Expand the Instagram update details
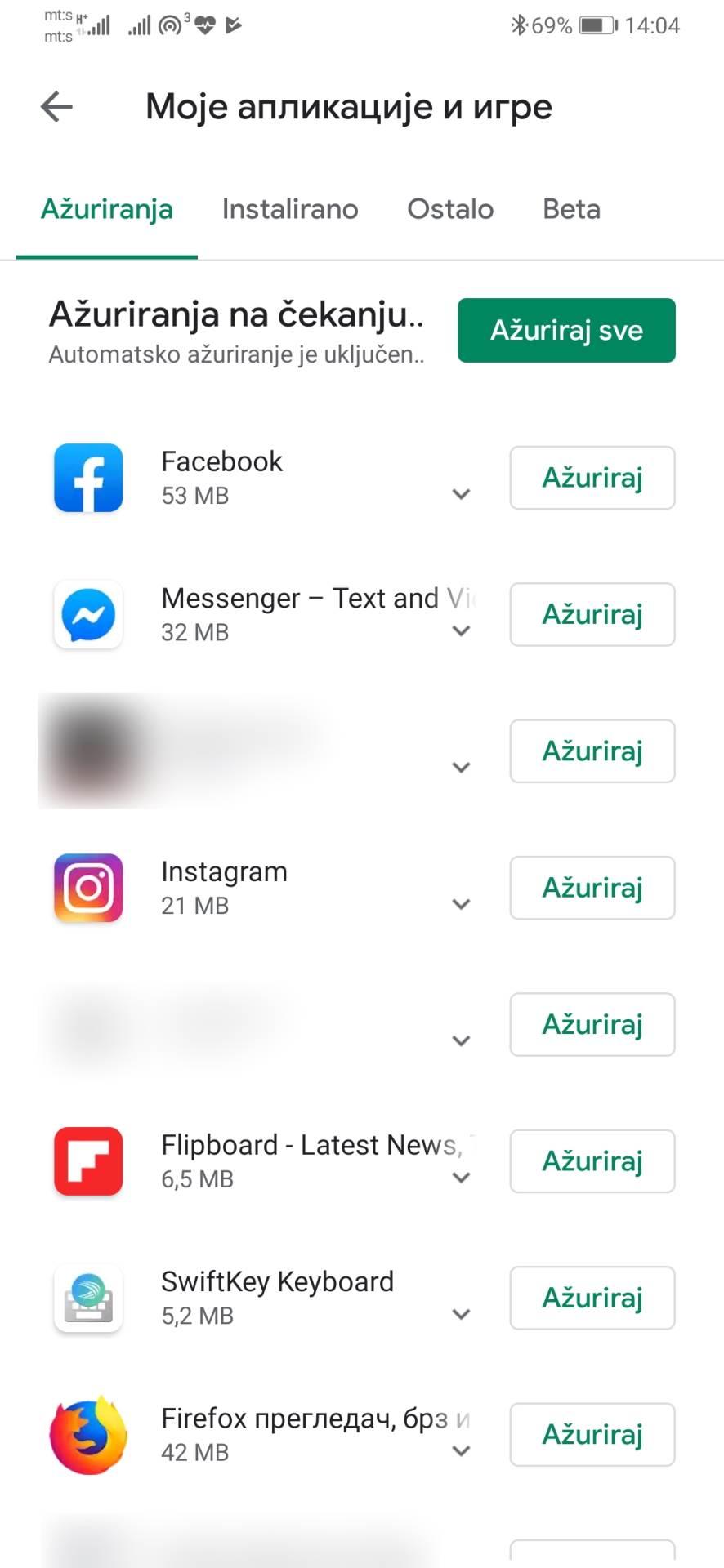Viewport: 724px width, 1568px height. pyautogui.click(x=461, y=904)
